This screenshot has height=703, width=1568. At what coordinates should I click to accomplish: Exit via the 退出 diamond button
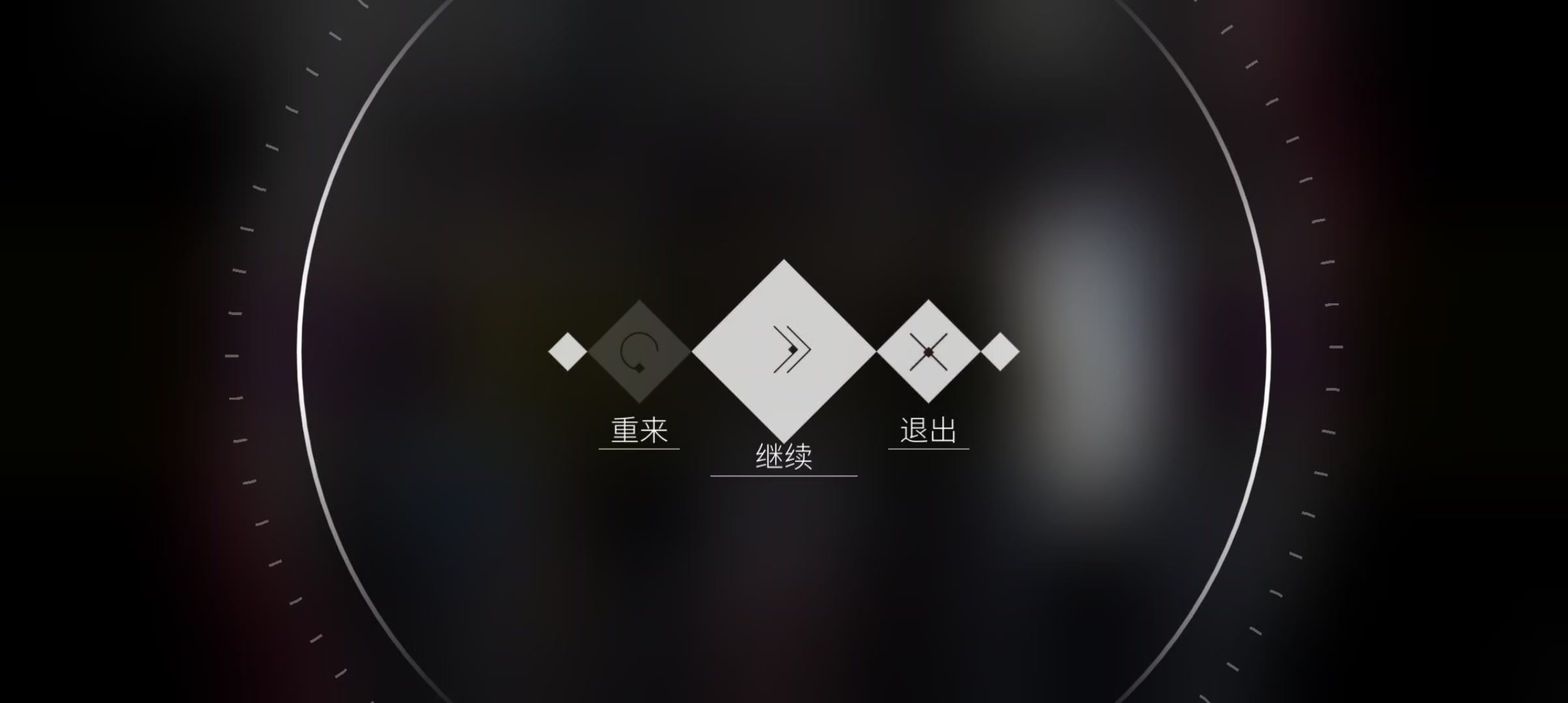tap(928, 351)
